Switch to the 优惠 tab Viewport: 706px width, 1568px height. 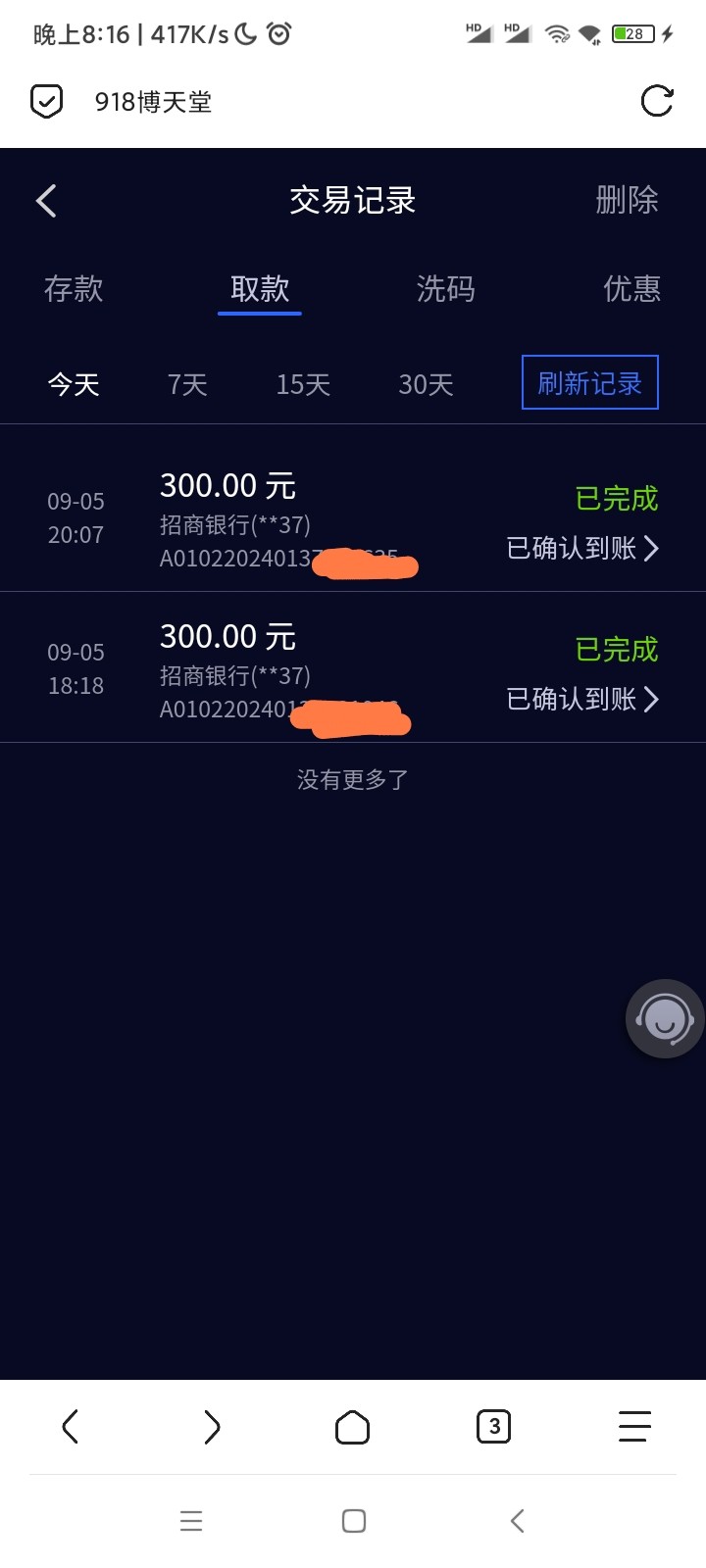coord(631,289)
